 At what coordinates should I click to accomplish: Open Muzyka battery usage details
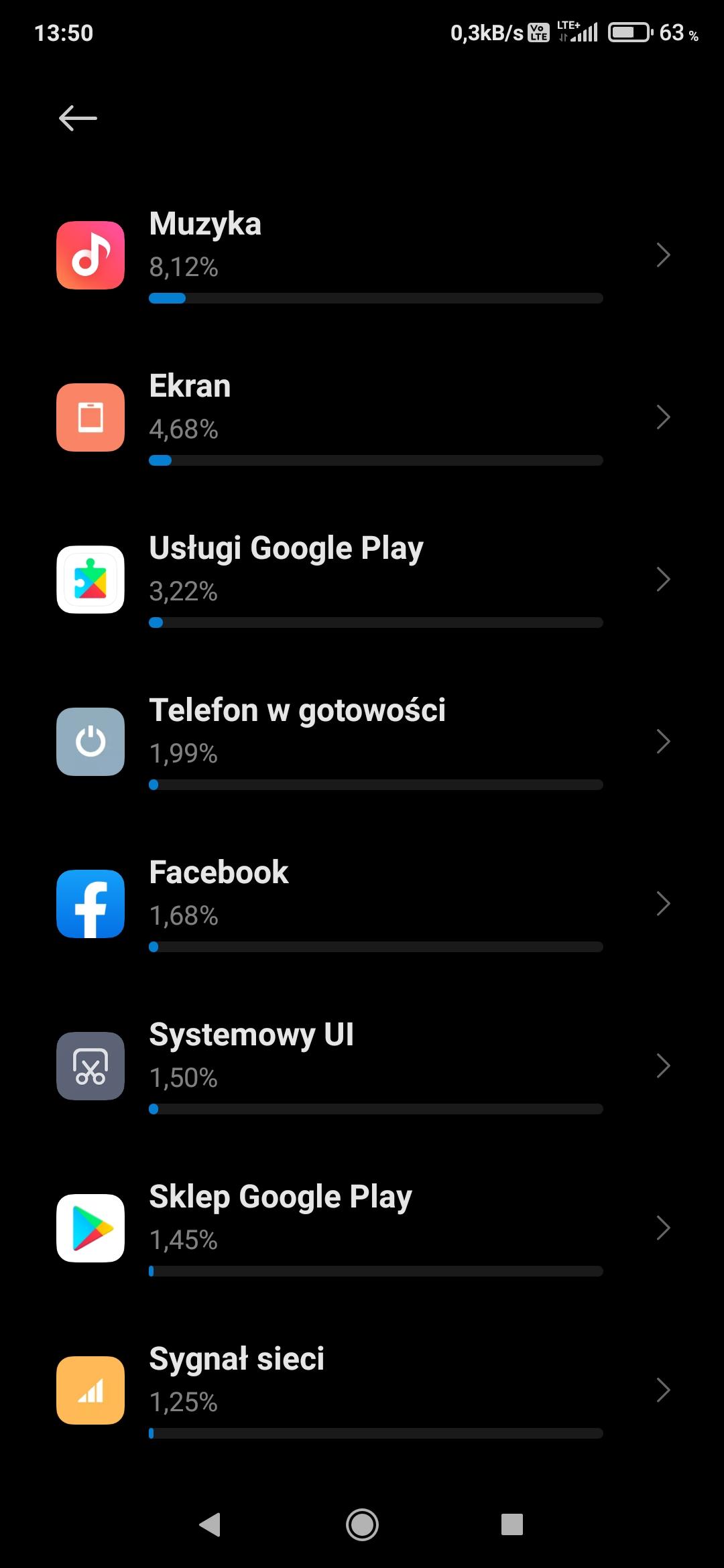(x=362, y=255)
